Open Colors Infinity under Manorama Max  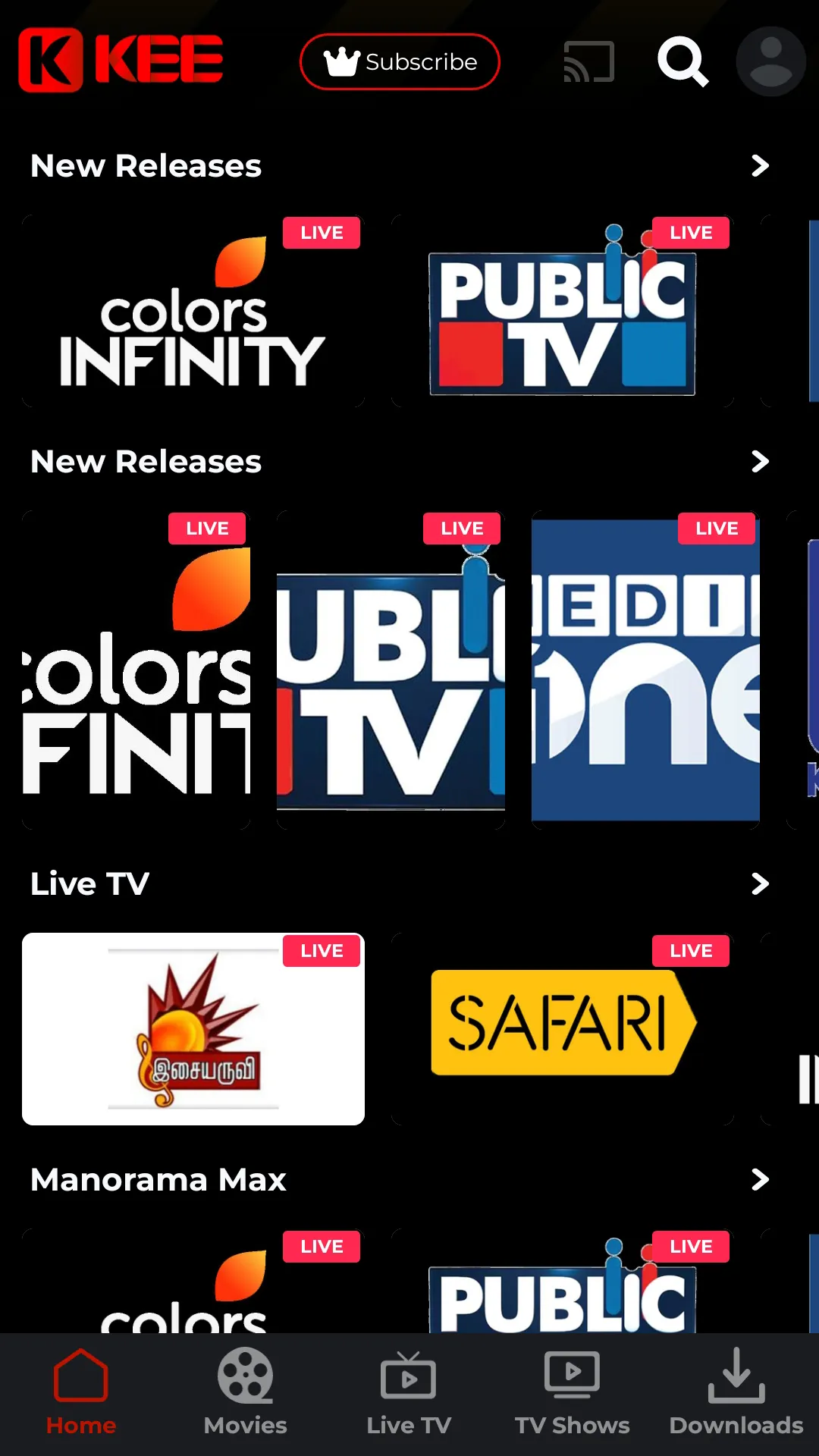[193, 1283]
